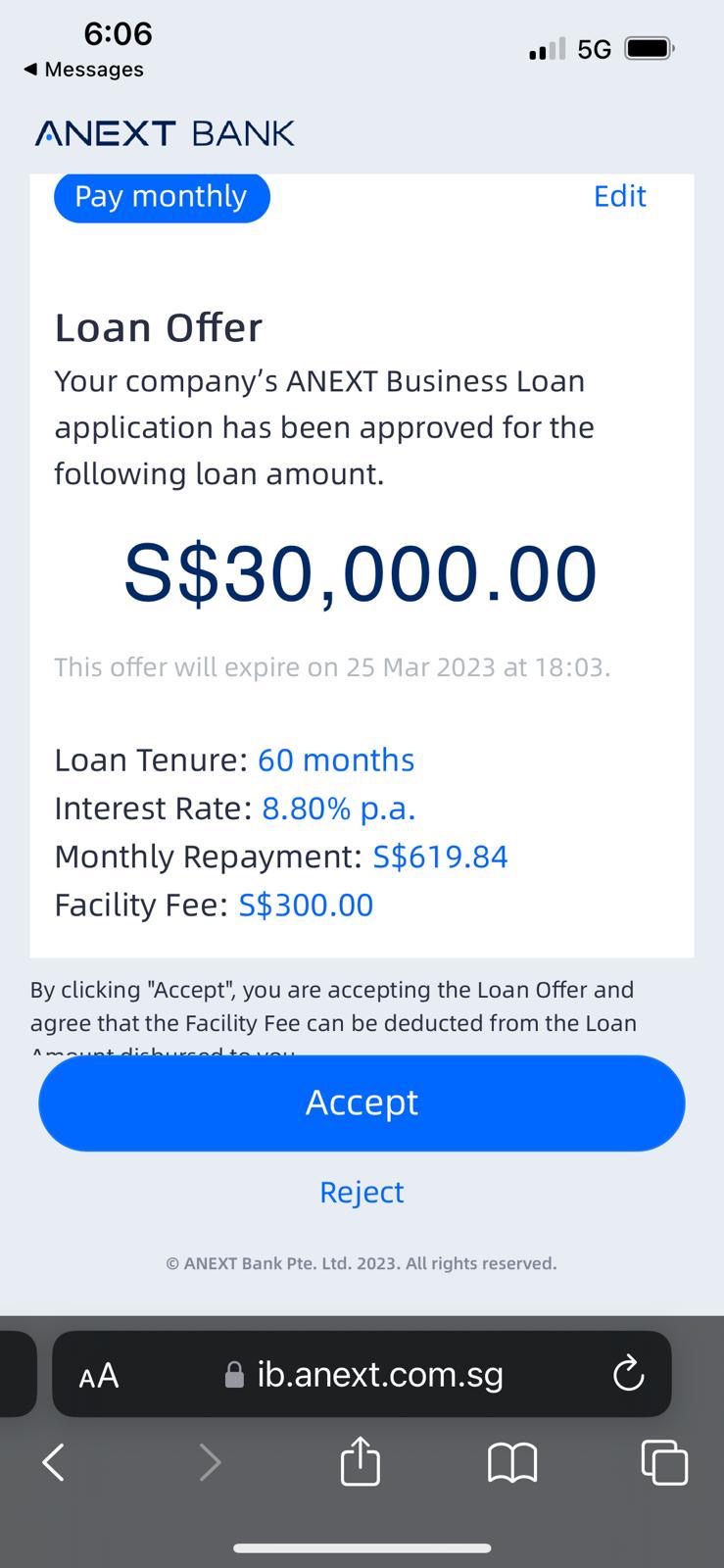Share this page from Safari toolbar

tap(360, 1462)
